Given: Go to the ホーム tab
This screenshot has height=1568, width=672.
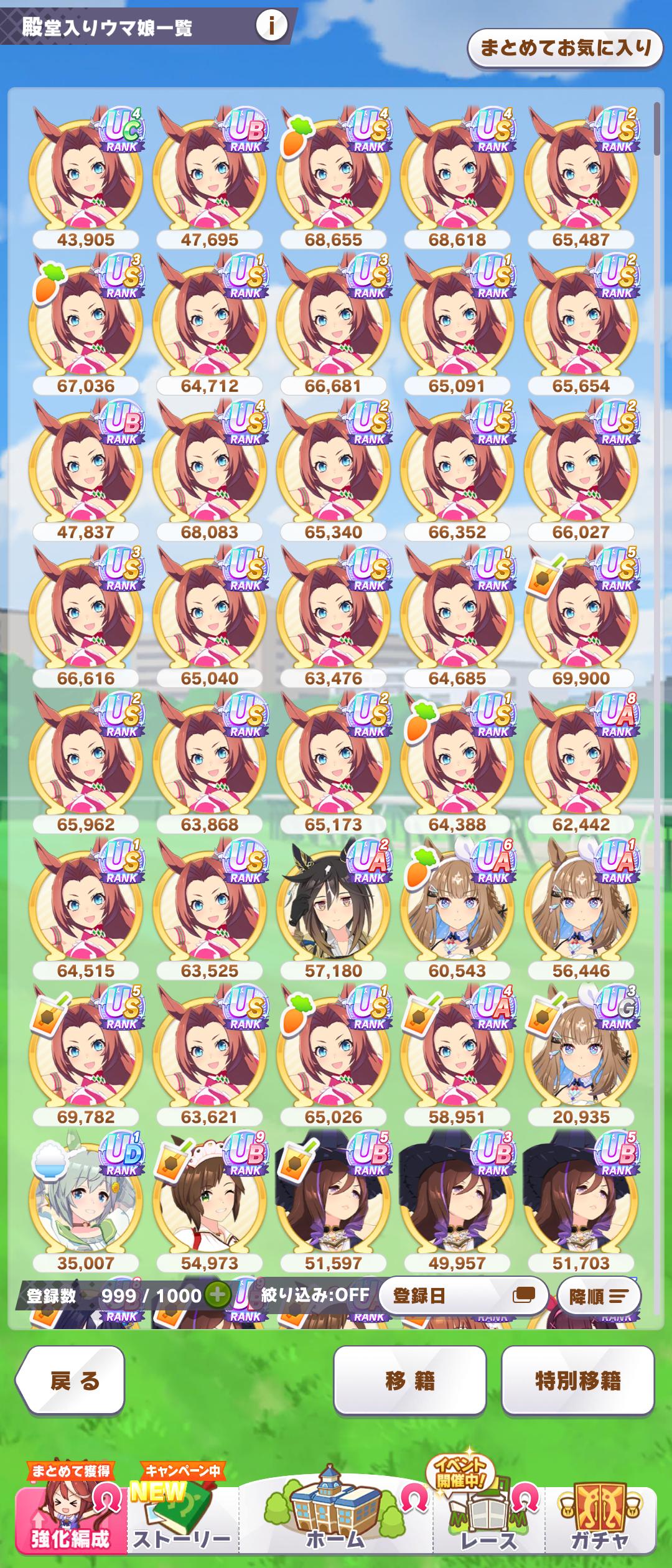Looking at the screenshot, I should click(335, 1521).
